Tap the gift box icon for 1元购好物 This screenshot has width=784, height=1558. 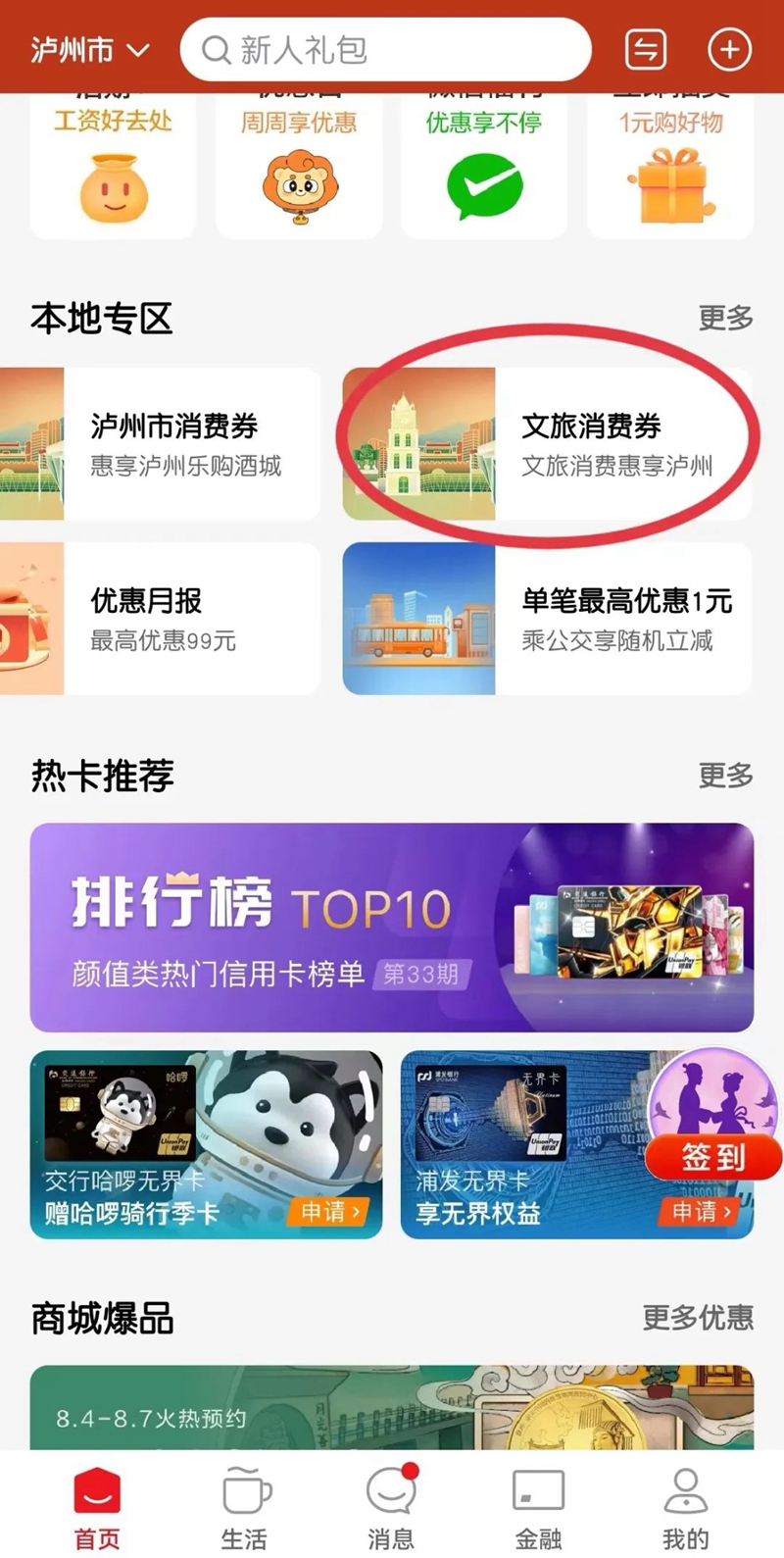(669, 184)
